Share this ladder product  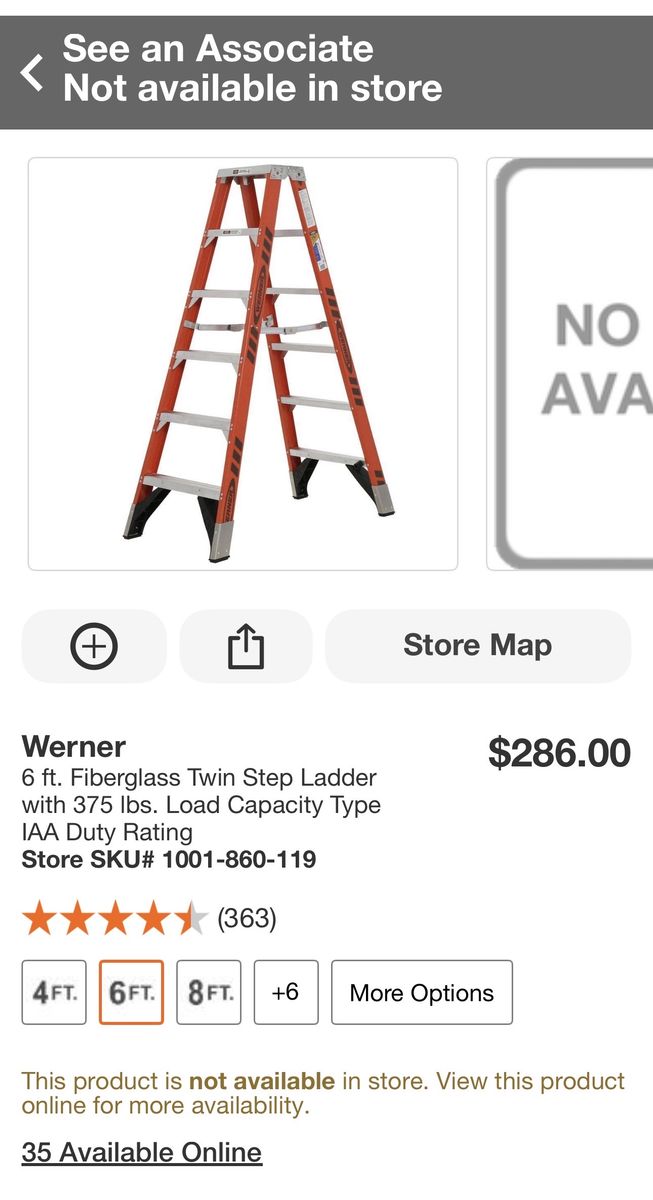(x=246, y=646)
